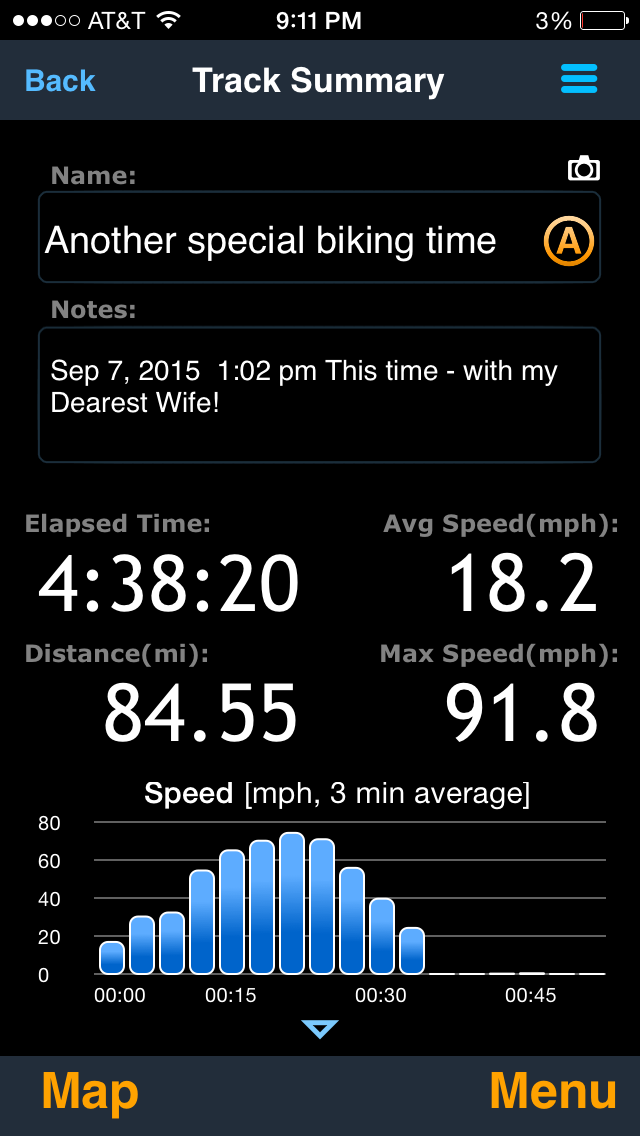The image size is (640, 1136).
Task: Open the hamburger menu icon
Action: 579,79
